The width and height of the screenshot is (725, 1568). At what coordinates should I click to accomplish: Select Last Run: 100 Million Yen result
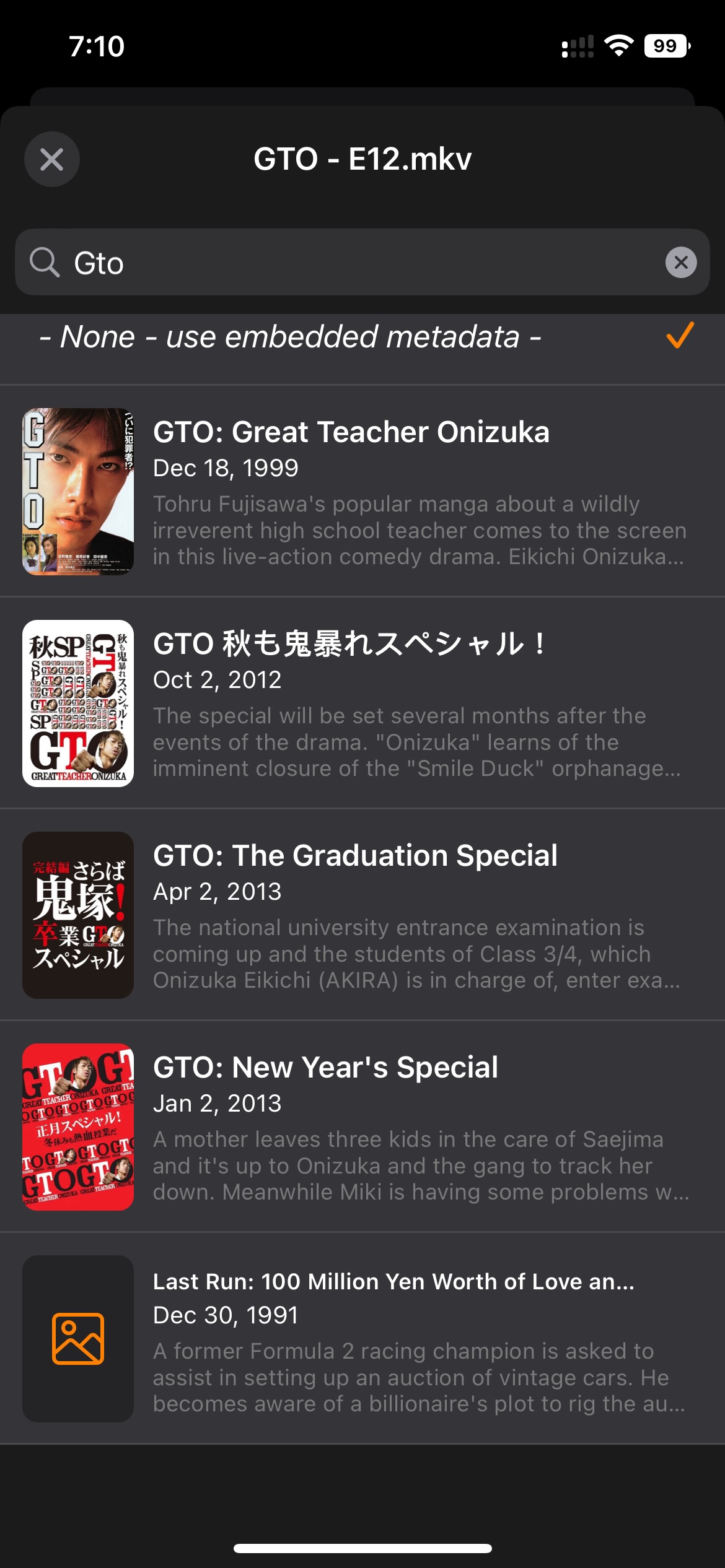tap(362, 1339)
